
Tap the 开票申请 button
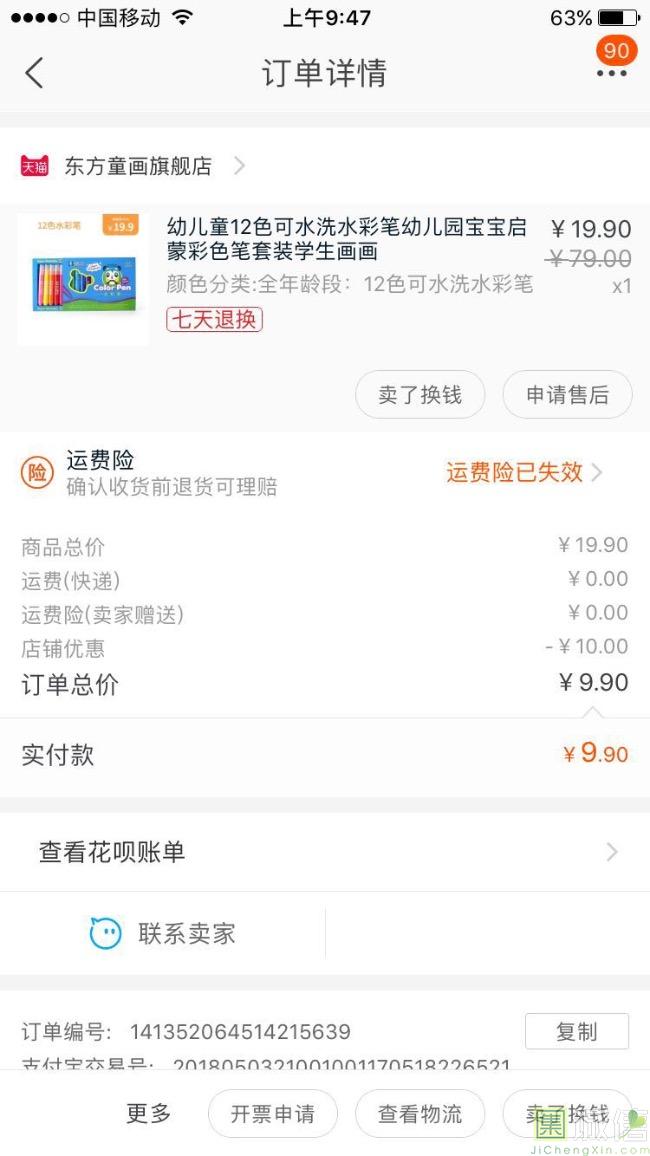273,1113
